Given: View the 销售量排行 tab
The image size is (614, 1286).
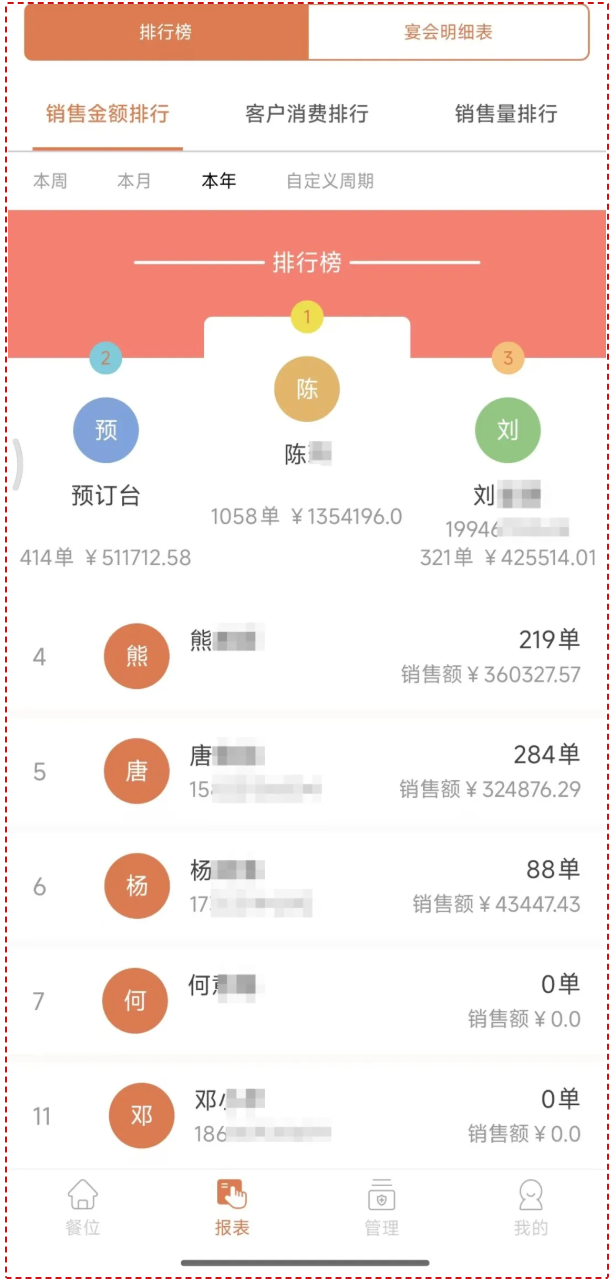Looking at the screenshot, I should (505, 114).
